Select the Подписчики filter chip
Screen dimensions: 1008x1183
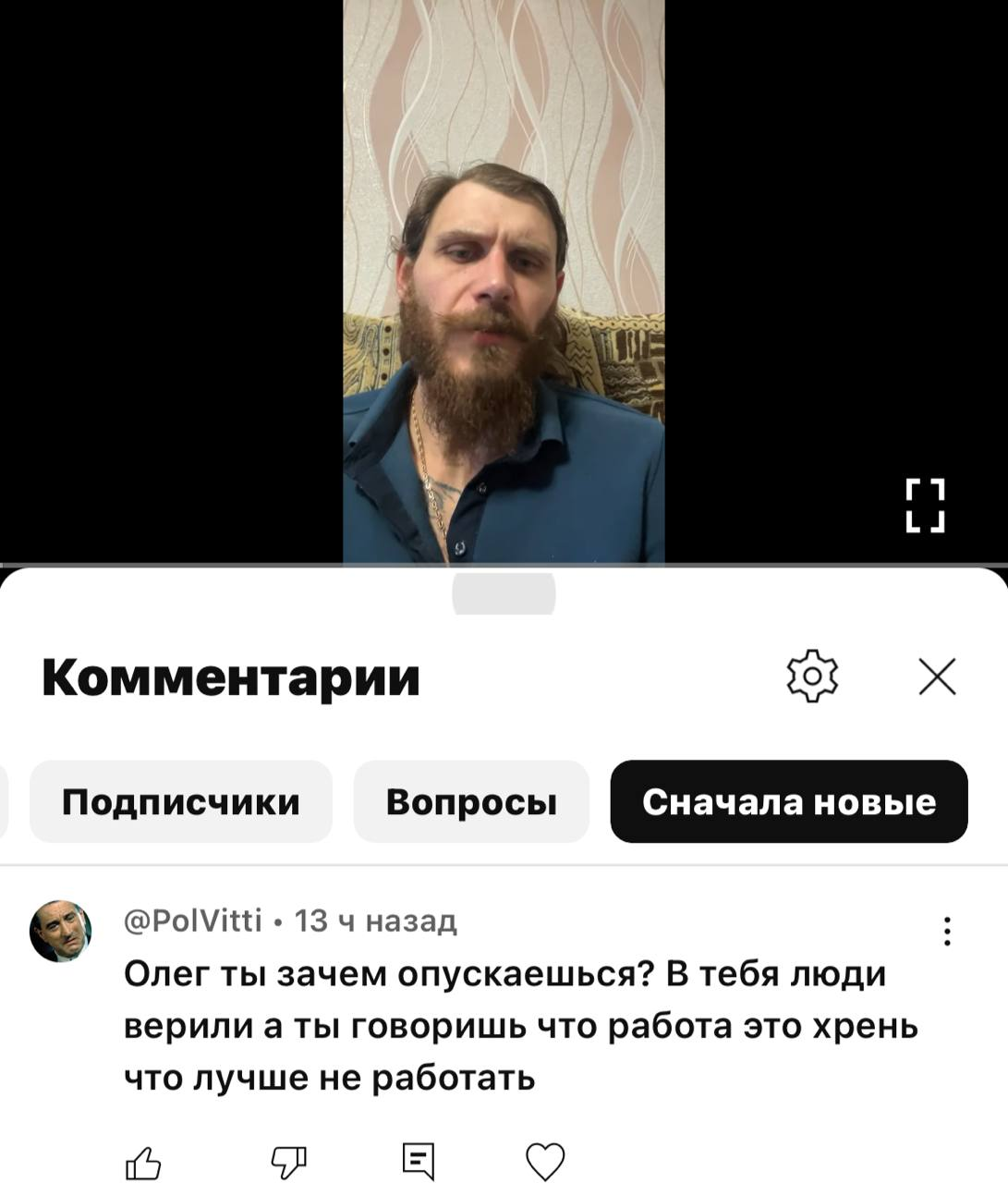click(181, 801)
